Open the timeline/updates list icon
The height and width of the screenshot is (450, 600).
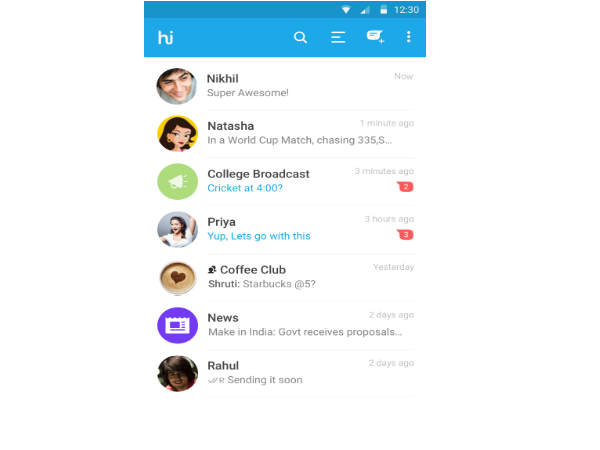[x=338, y=38]
